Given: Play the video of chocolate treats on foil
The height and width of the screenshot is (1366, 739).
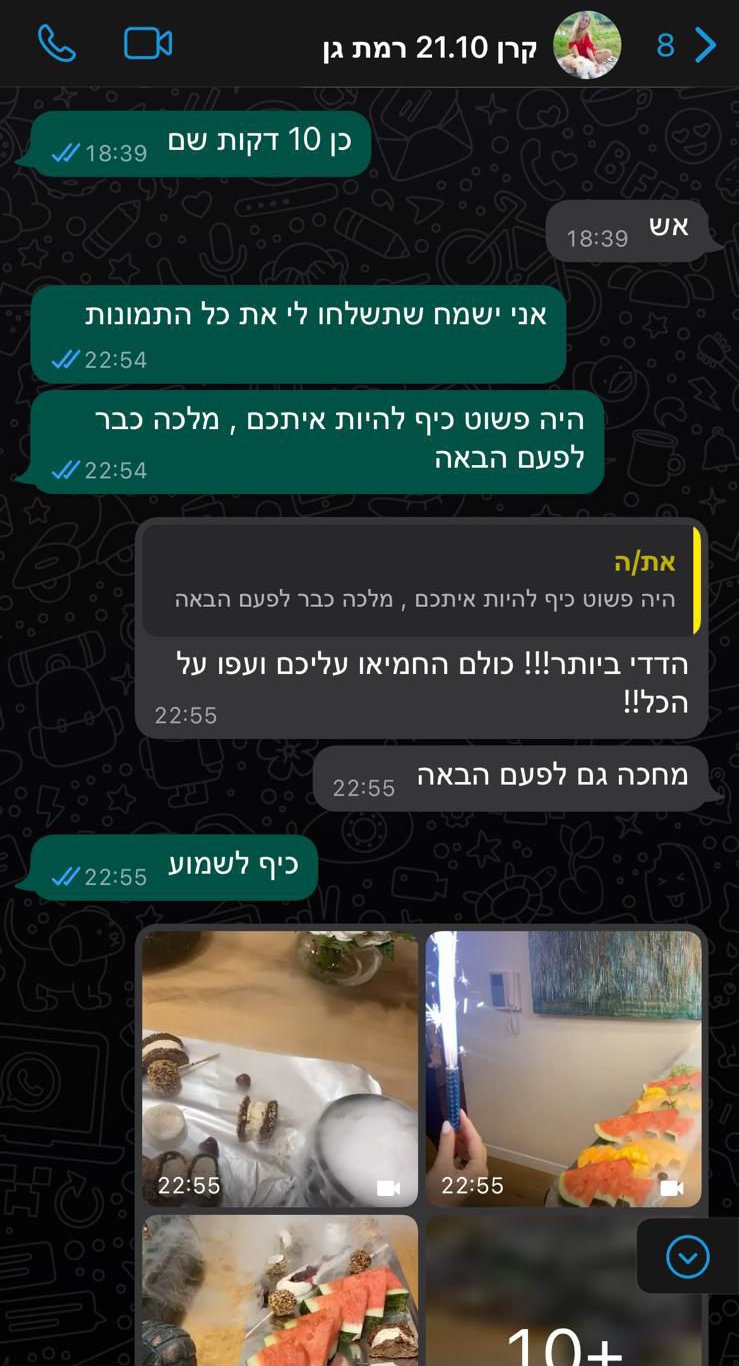Looking at the screenshot, I should [x=280, y=1069].
